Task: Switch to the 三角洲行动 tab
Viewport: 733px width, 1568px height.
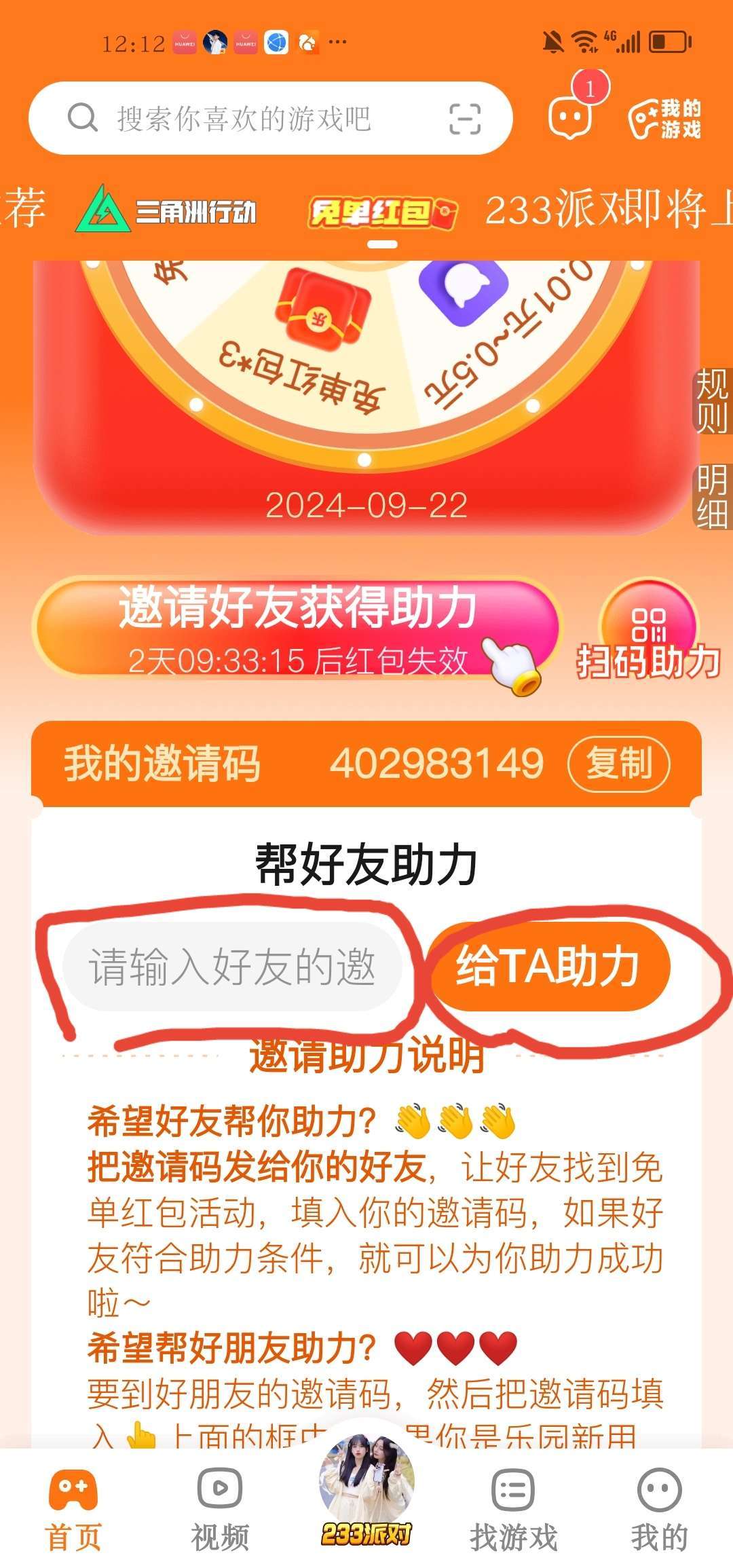Action: click(x=166, y=210)
